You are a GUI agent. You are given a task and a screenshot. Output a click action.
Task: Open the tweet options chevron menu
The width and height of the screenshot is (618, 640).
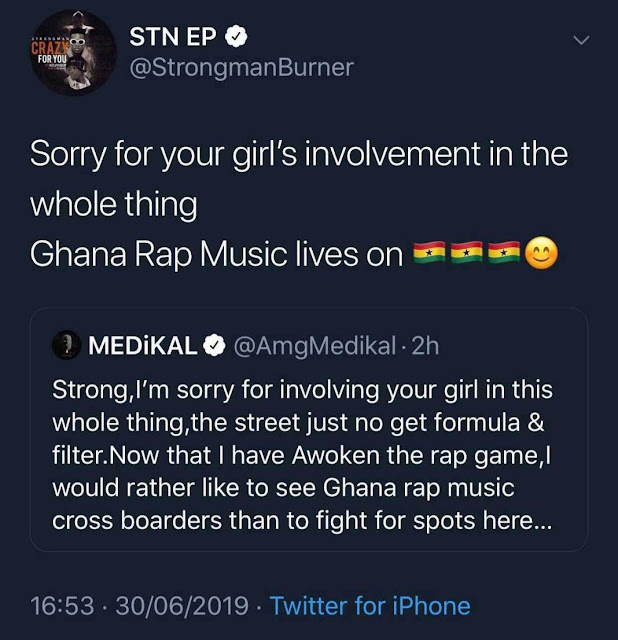581,40
